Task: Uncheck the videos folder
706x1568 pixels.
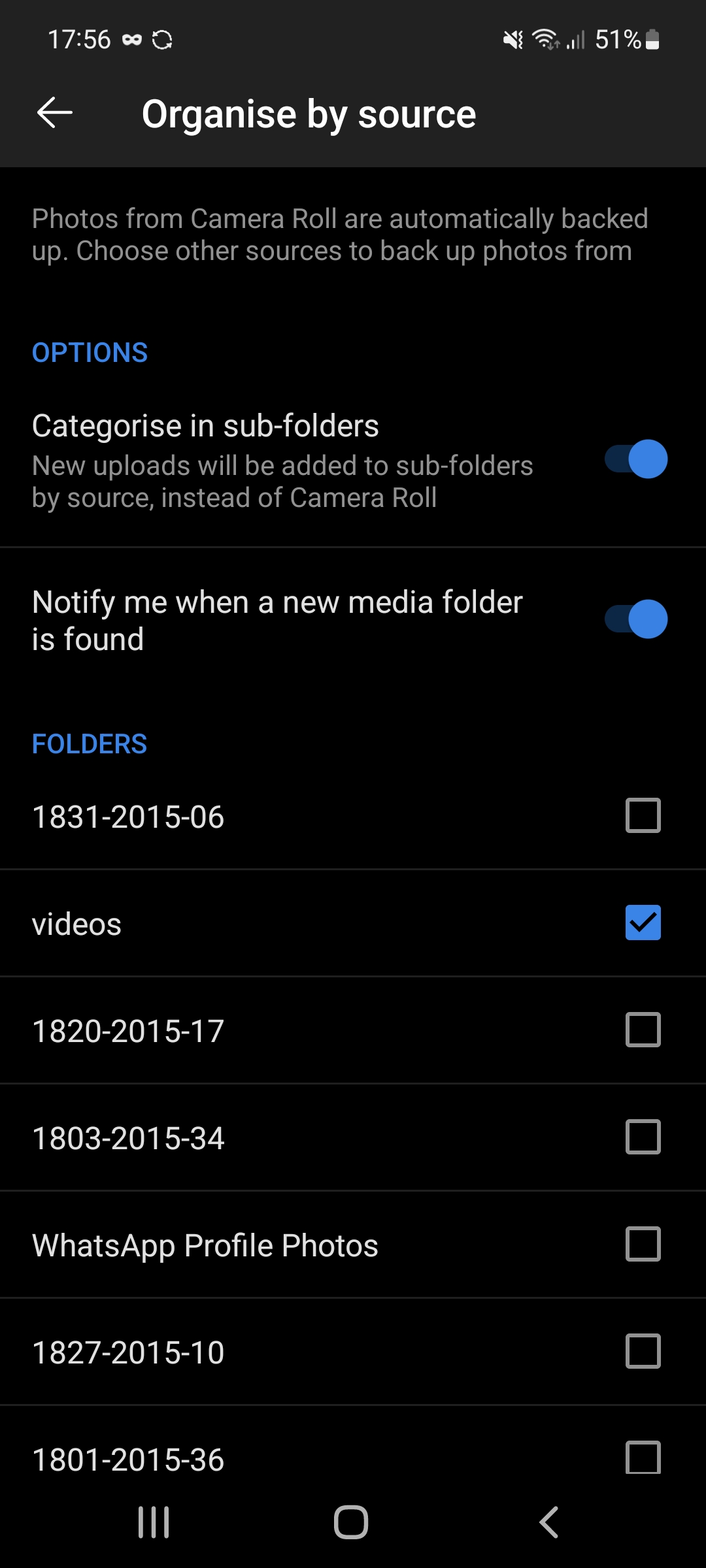Action: 643,923
